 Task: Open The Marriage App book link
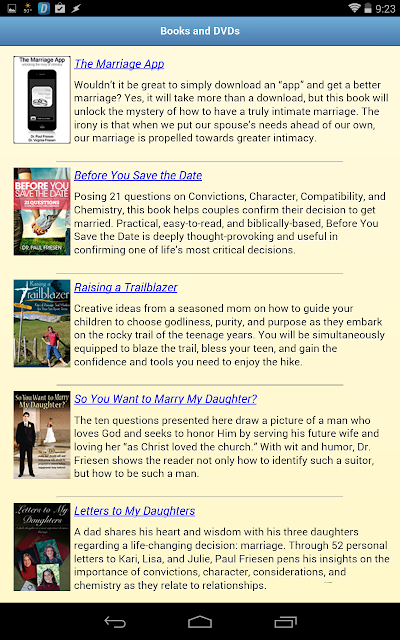pyautogui.click(x=119, y=64)
